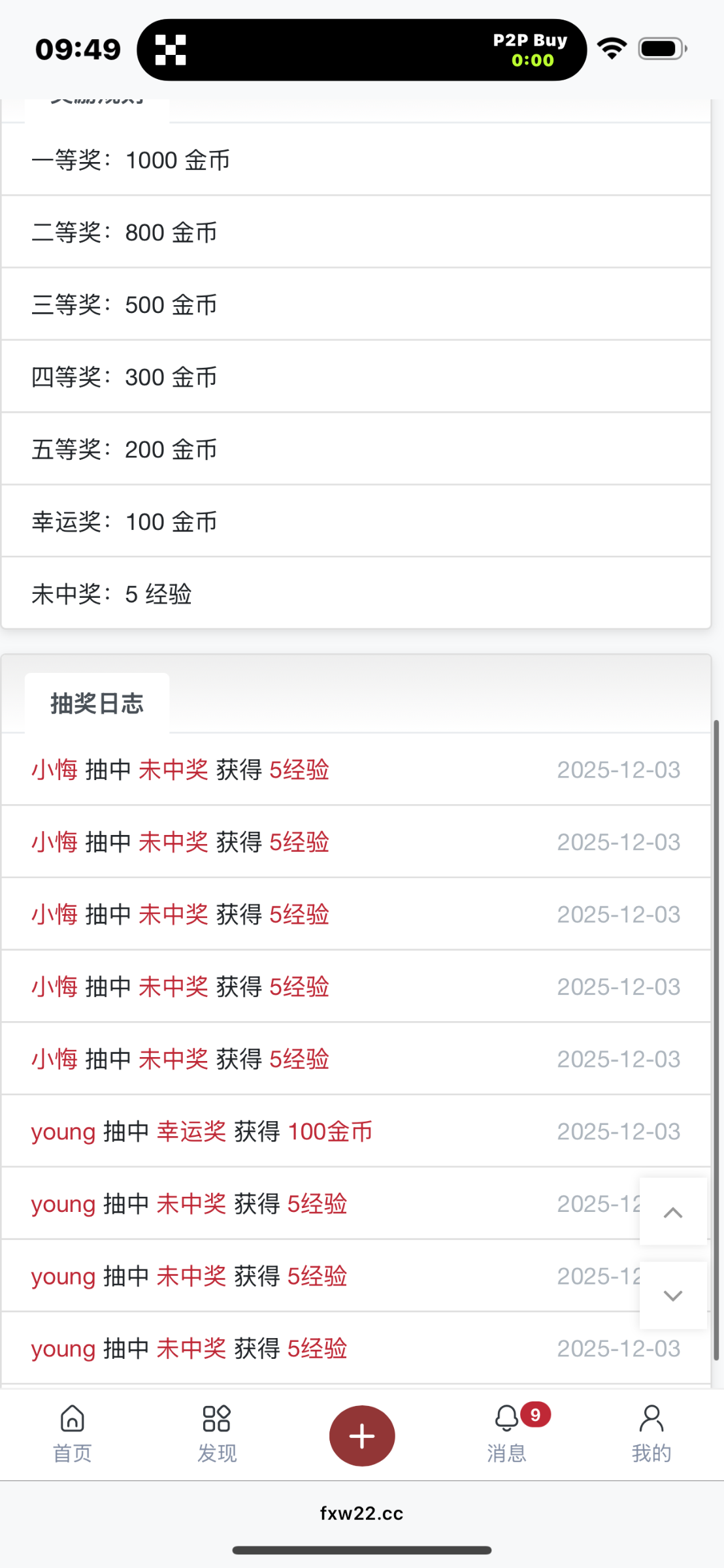Tap the red plus button
Viewport: 724px width, 1568px height.
pyautogui.click(x=362, y=1435)
